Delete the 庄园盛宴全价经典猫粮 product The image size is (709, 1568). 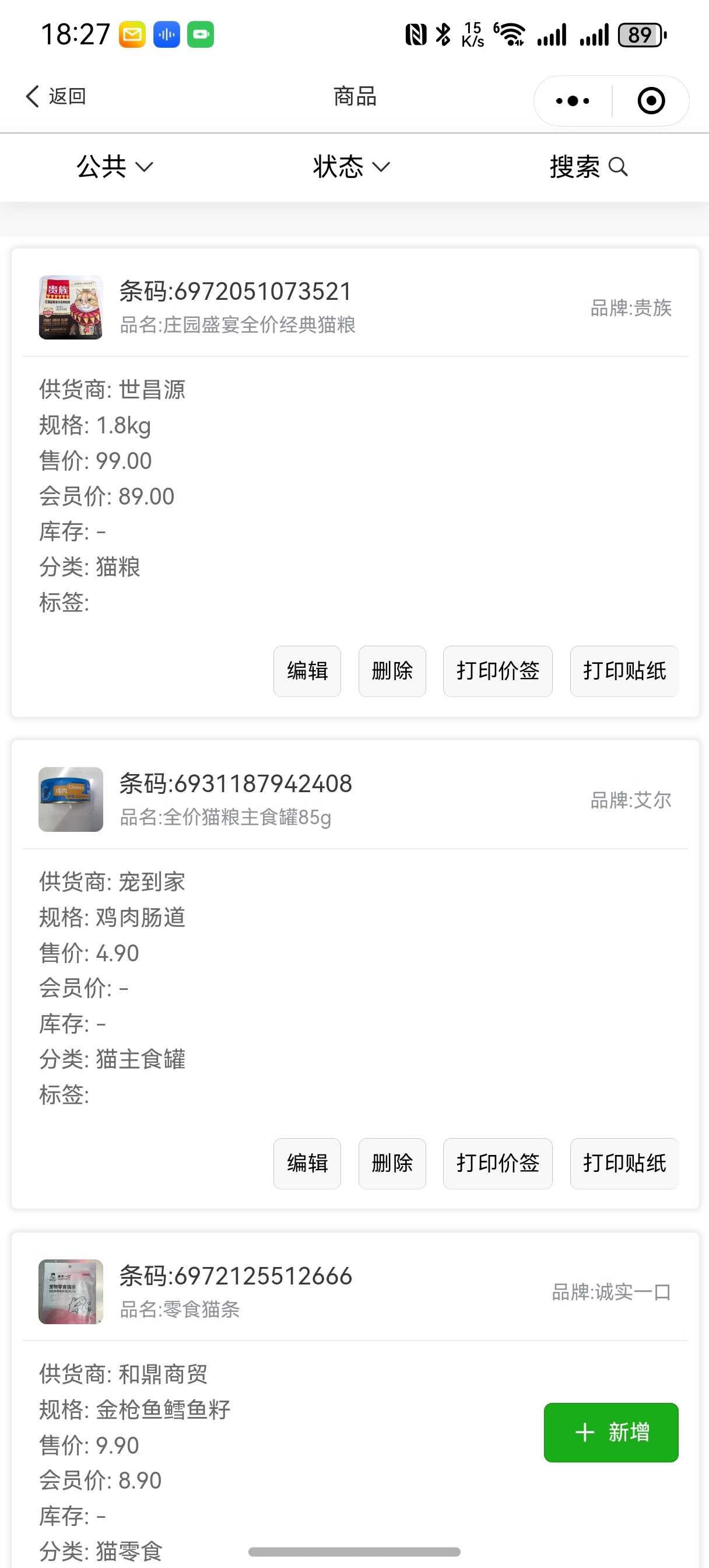tap(392, 671)
